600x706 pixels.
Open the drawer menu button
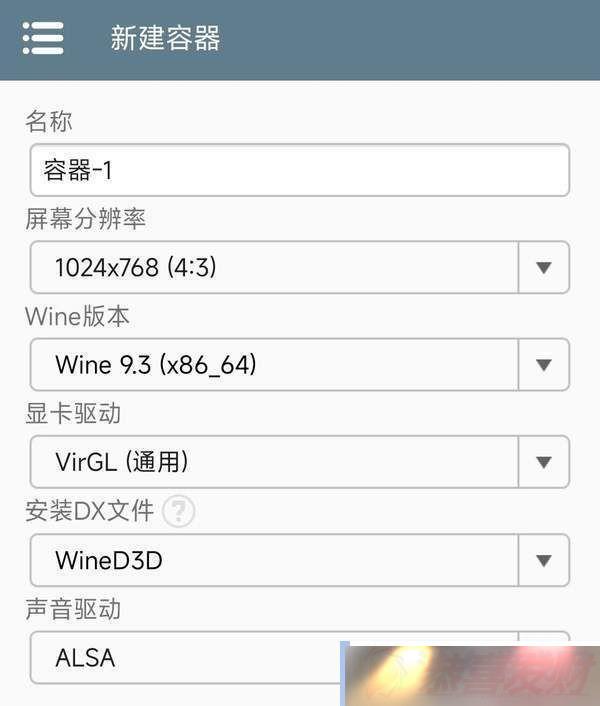click(43, 38)
